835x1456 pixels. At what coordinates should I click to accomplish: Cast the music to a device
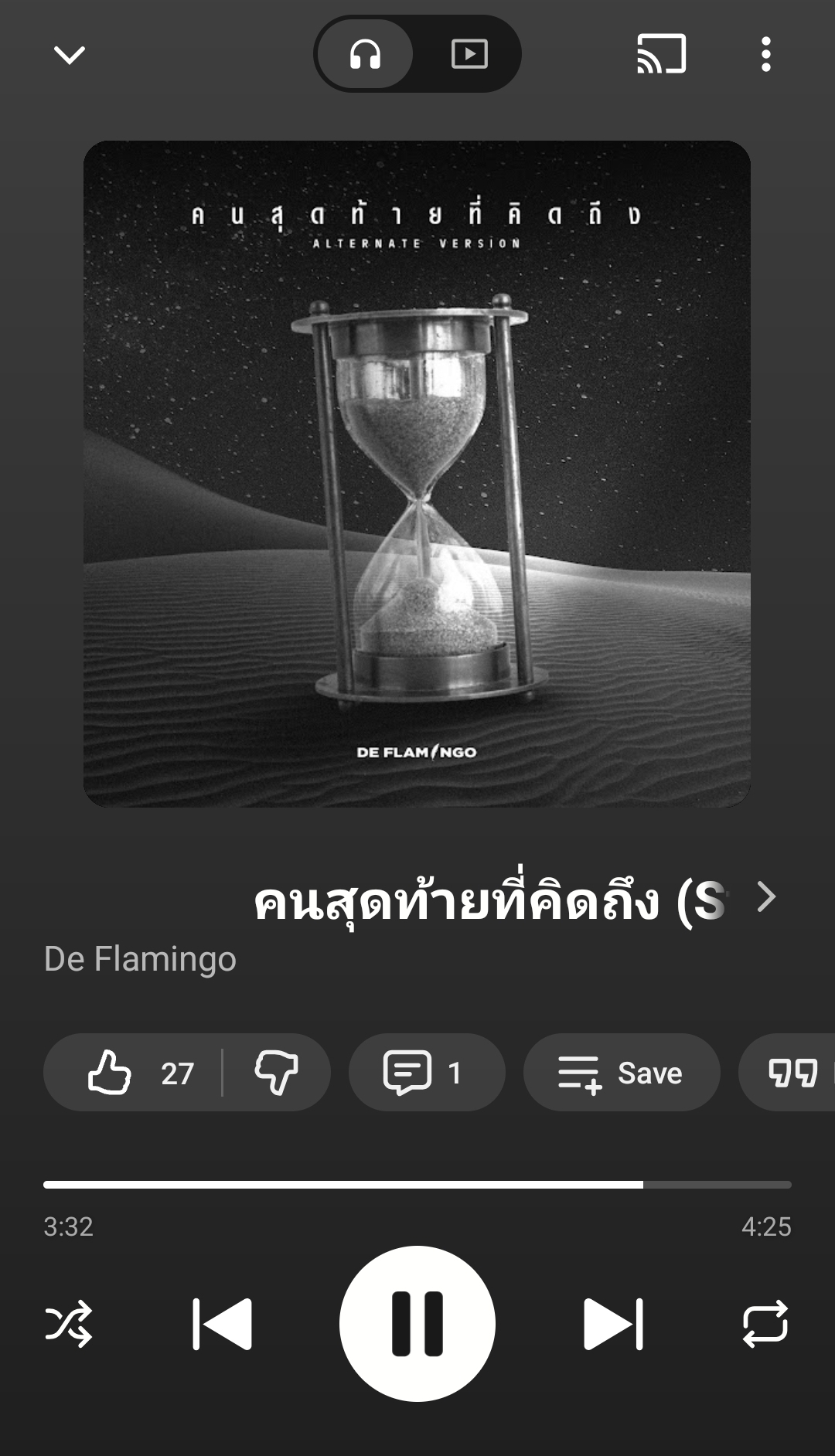point(661,54)
